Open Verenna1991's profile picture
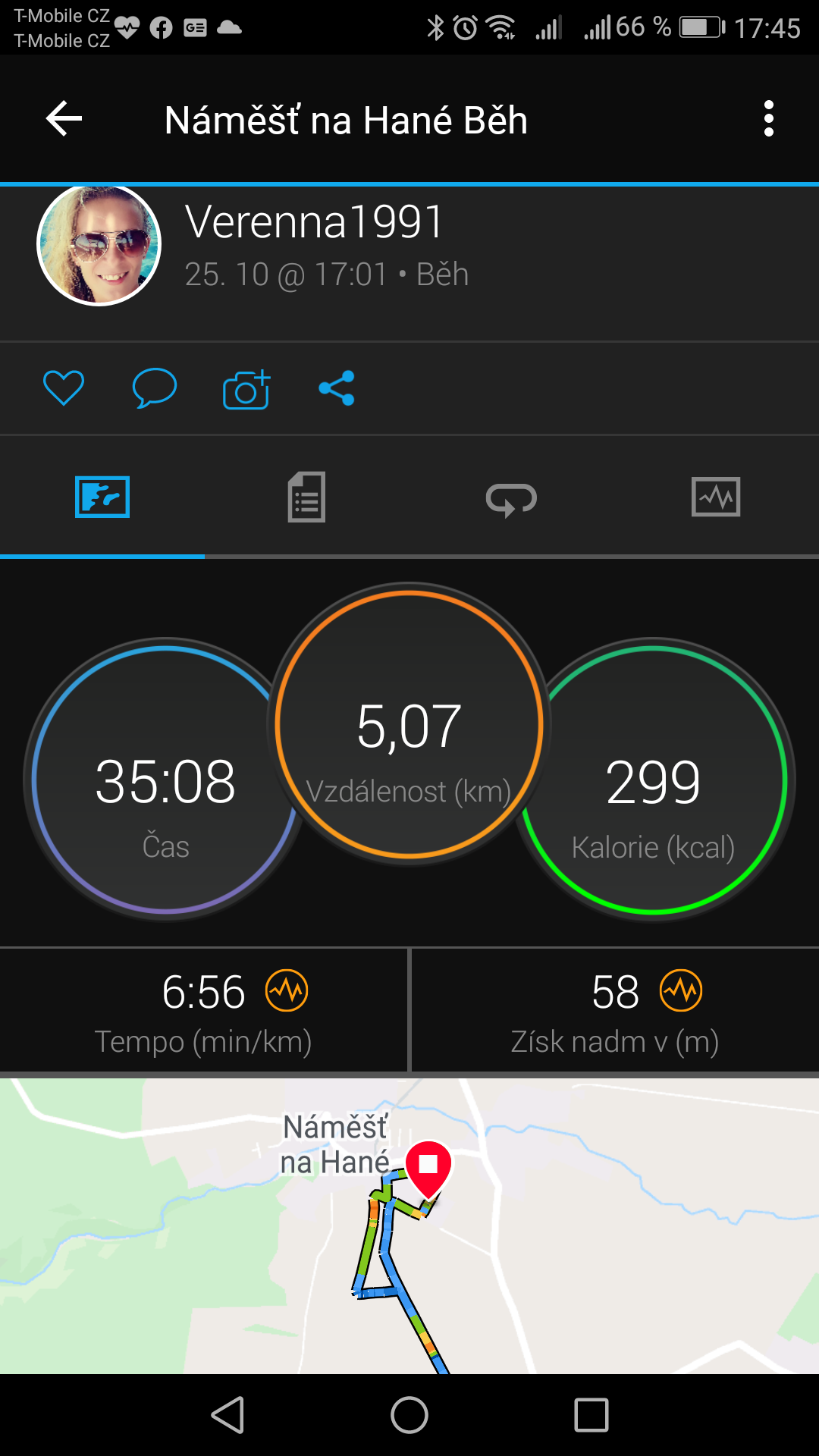 pos(99,245)
